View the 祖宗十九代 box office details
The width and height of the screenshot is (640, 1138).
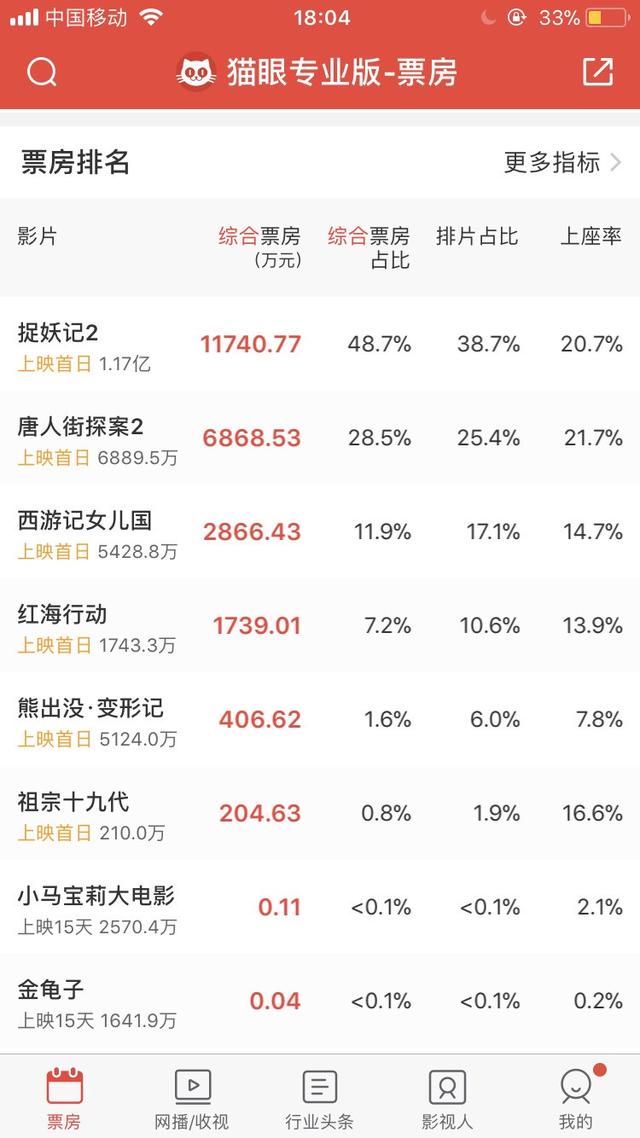point(320,813)
